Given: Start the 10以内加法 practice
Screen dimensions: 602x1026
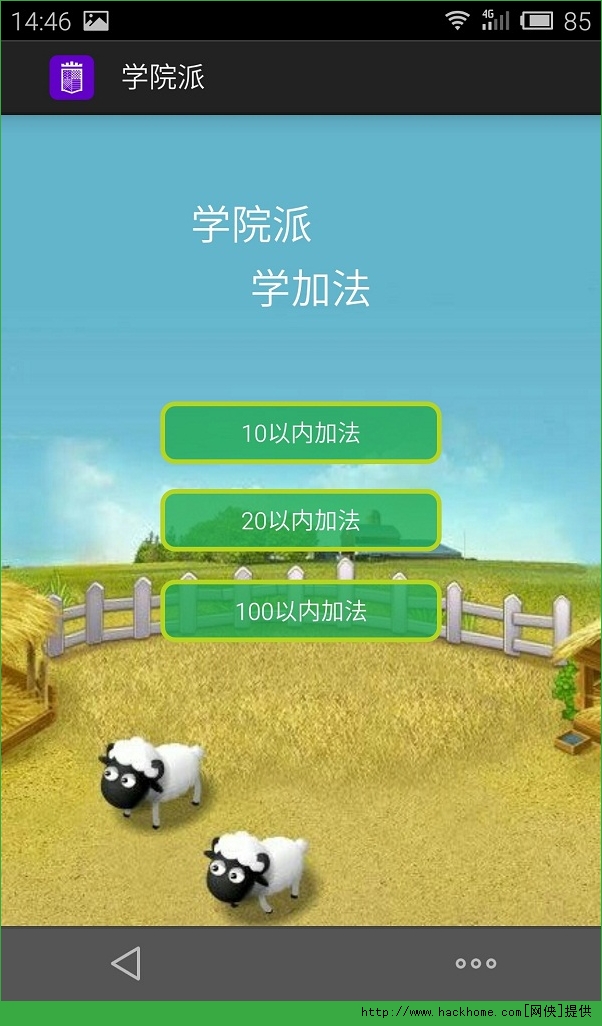Looking at the screenshot, I should pos(300,433).
